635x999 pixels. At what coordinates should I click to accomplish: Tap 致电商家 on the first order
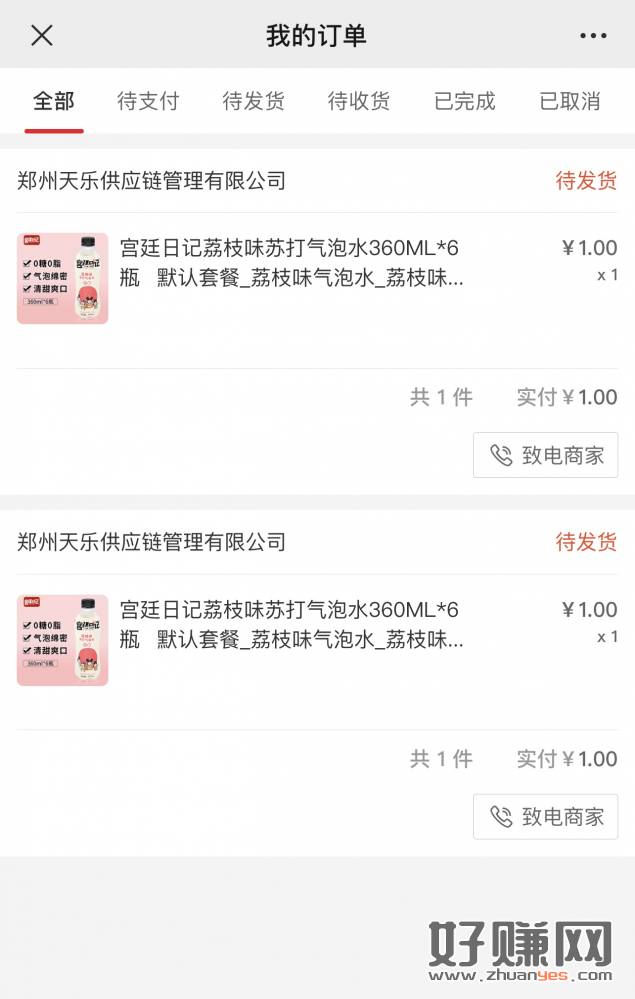(x=546, y=455)
